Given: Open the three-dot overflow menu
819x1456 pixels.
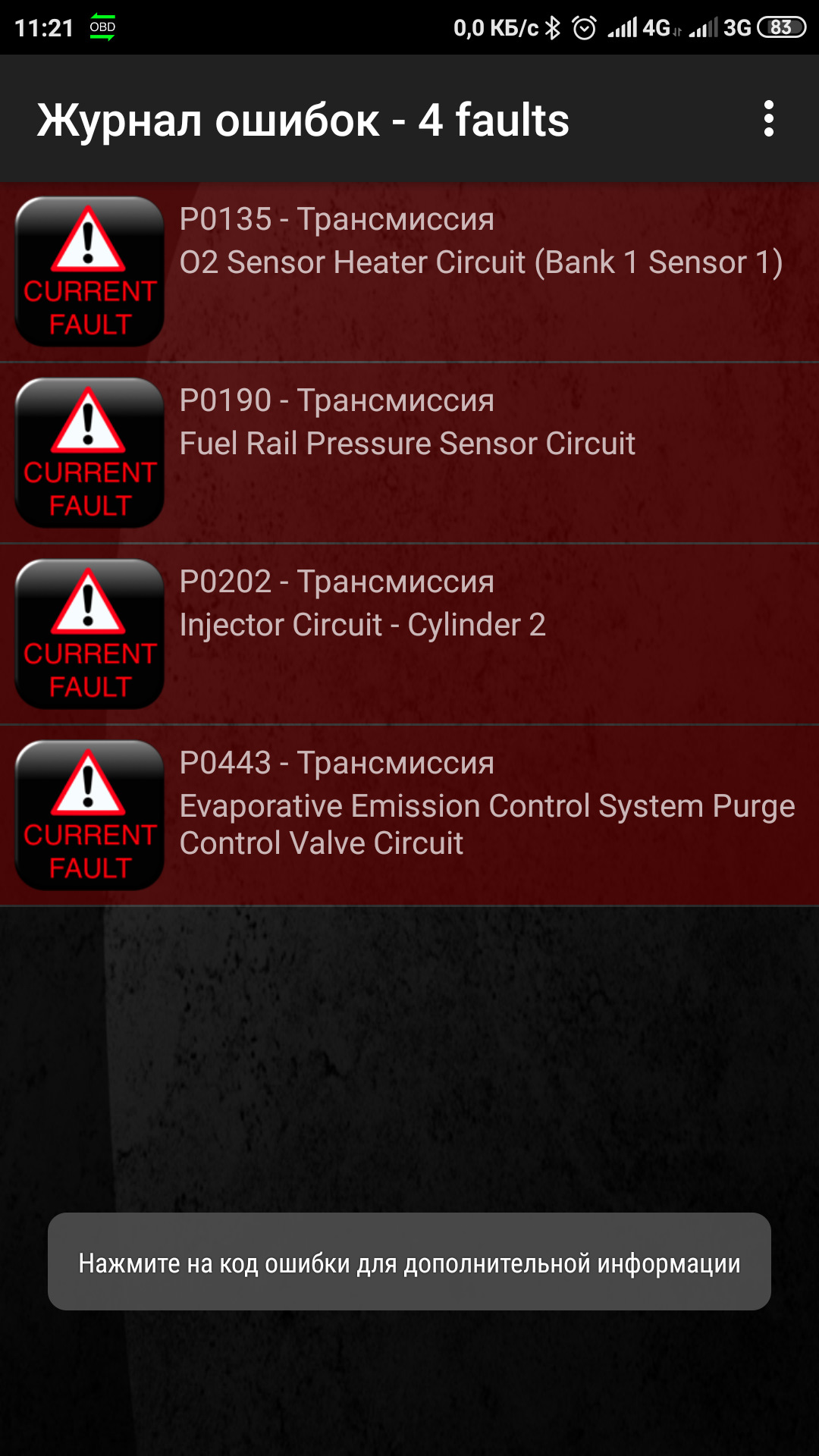Looking at the screenshot, I should coord(768,119).
